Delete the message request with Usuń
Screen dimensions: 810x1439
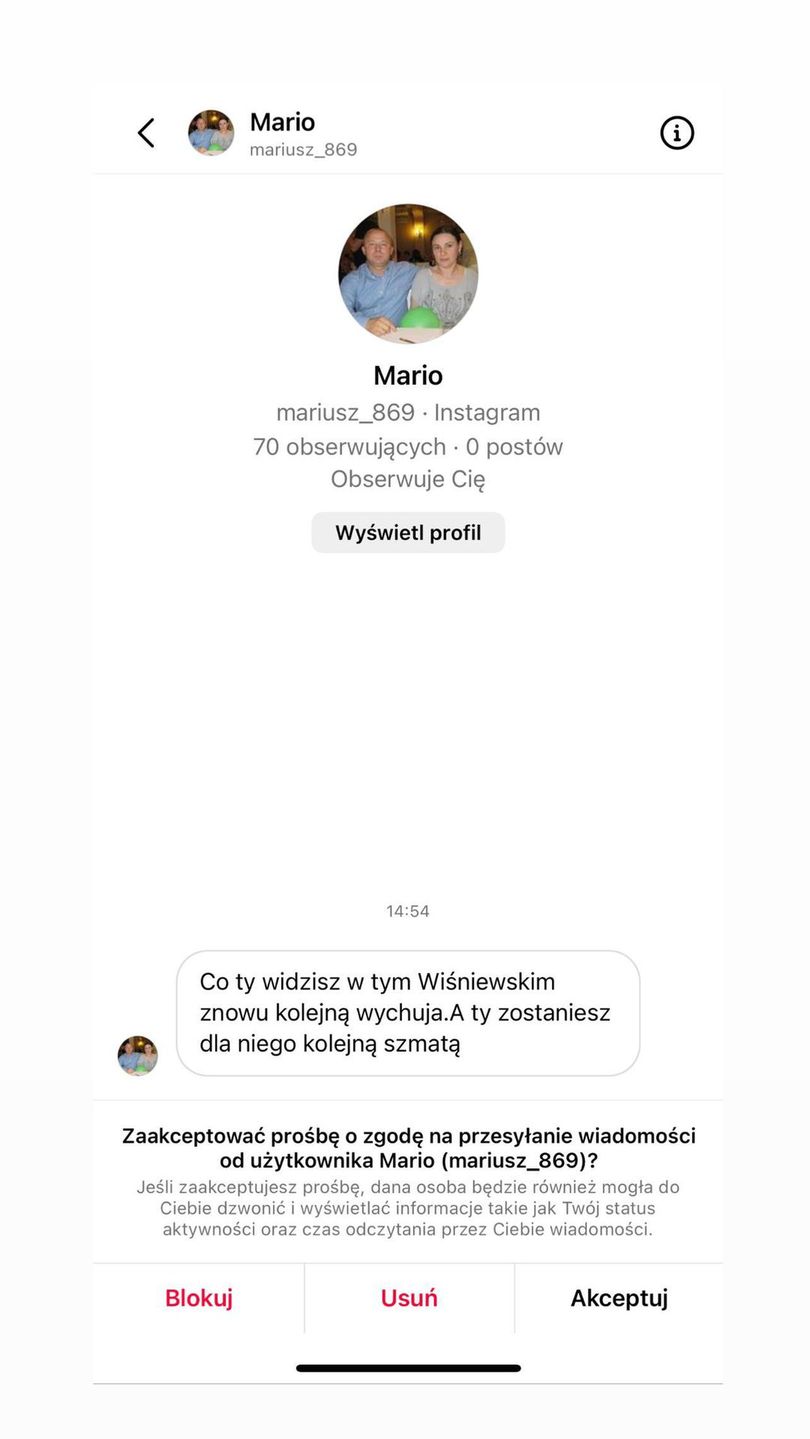pos(409,1298)
